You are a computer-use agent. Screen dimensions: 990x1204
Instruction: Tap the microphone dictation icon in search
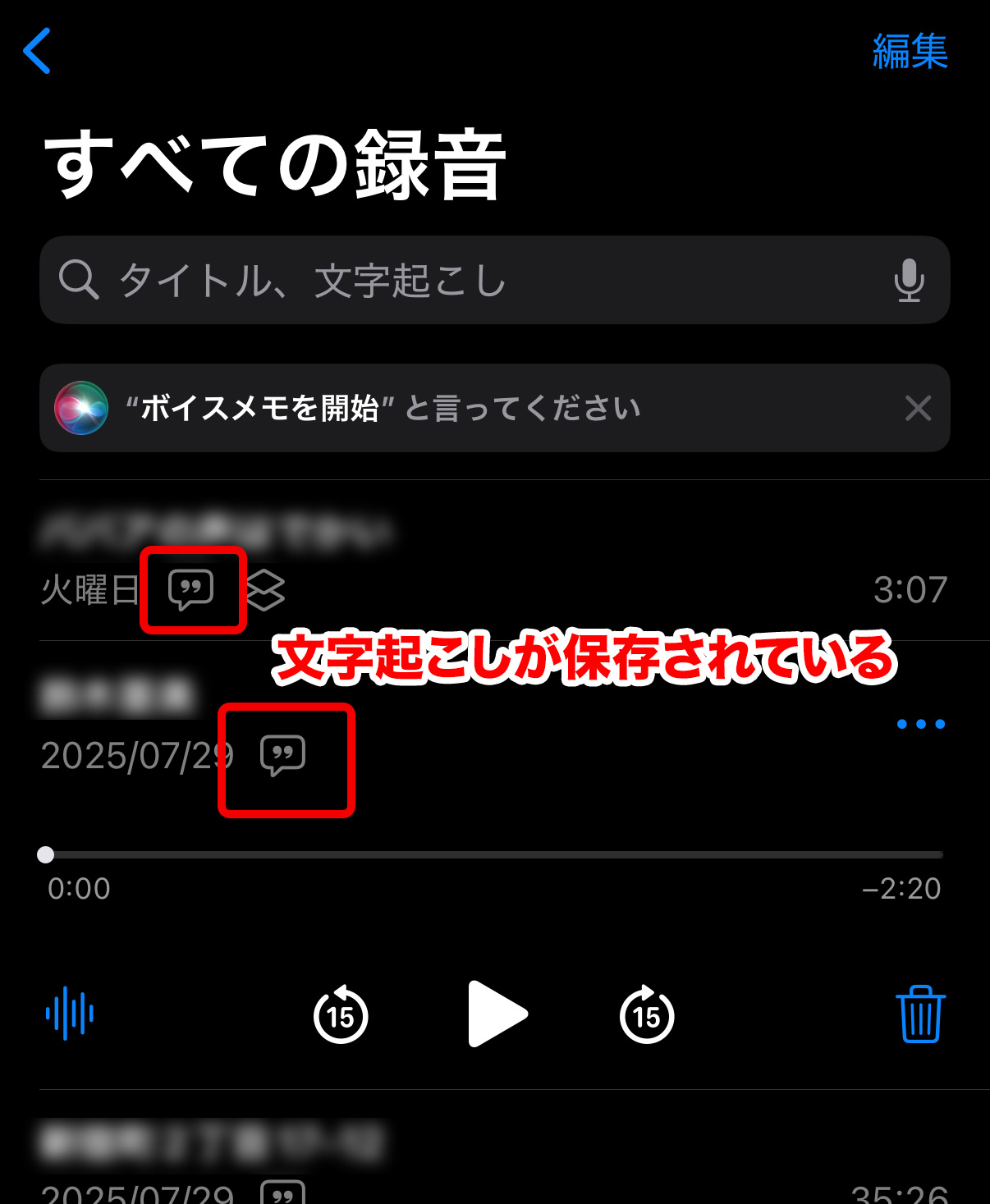point(909,280)
